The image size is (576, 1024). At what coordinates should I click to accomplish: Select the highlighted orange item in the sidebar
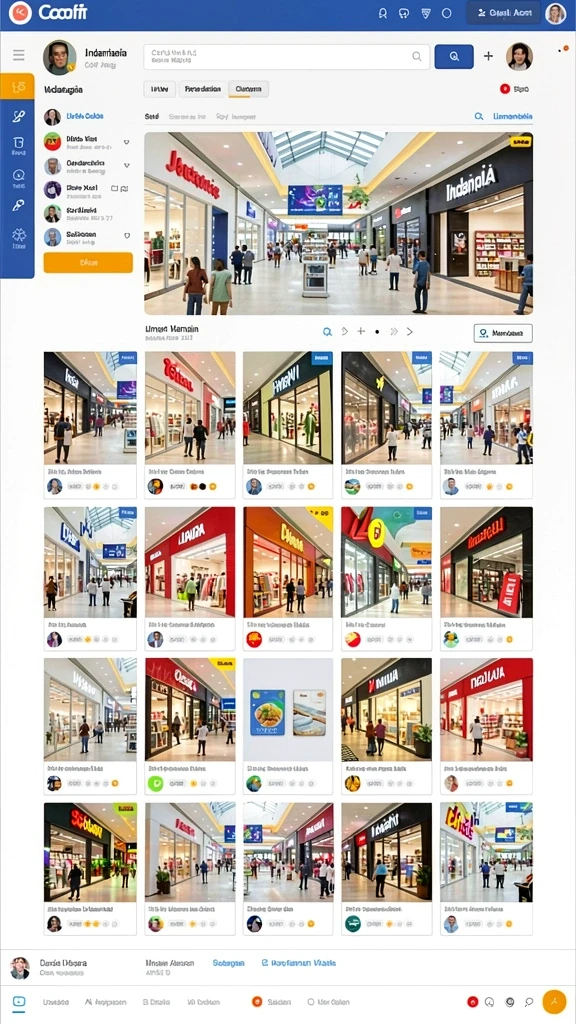[x=17, y=86]
